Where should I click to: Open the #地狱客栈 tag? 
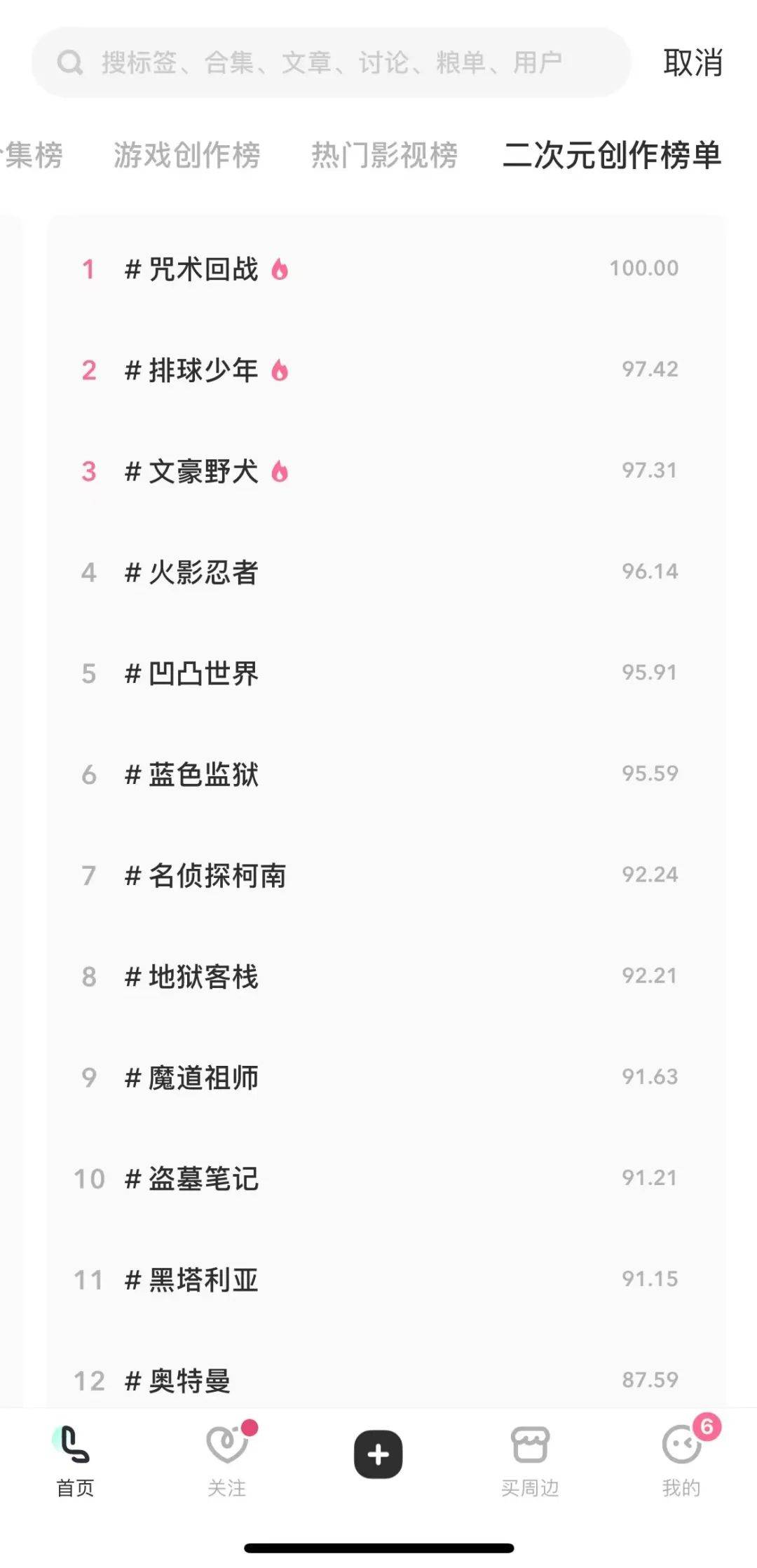pyautogui.click(x=203, y=976)
